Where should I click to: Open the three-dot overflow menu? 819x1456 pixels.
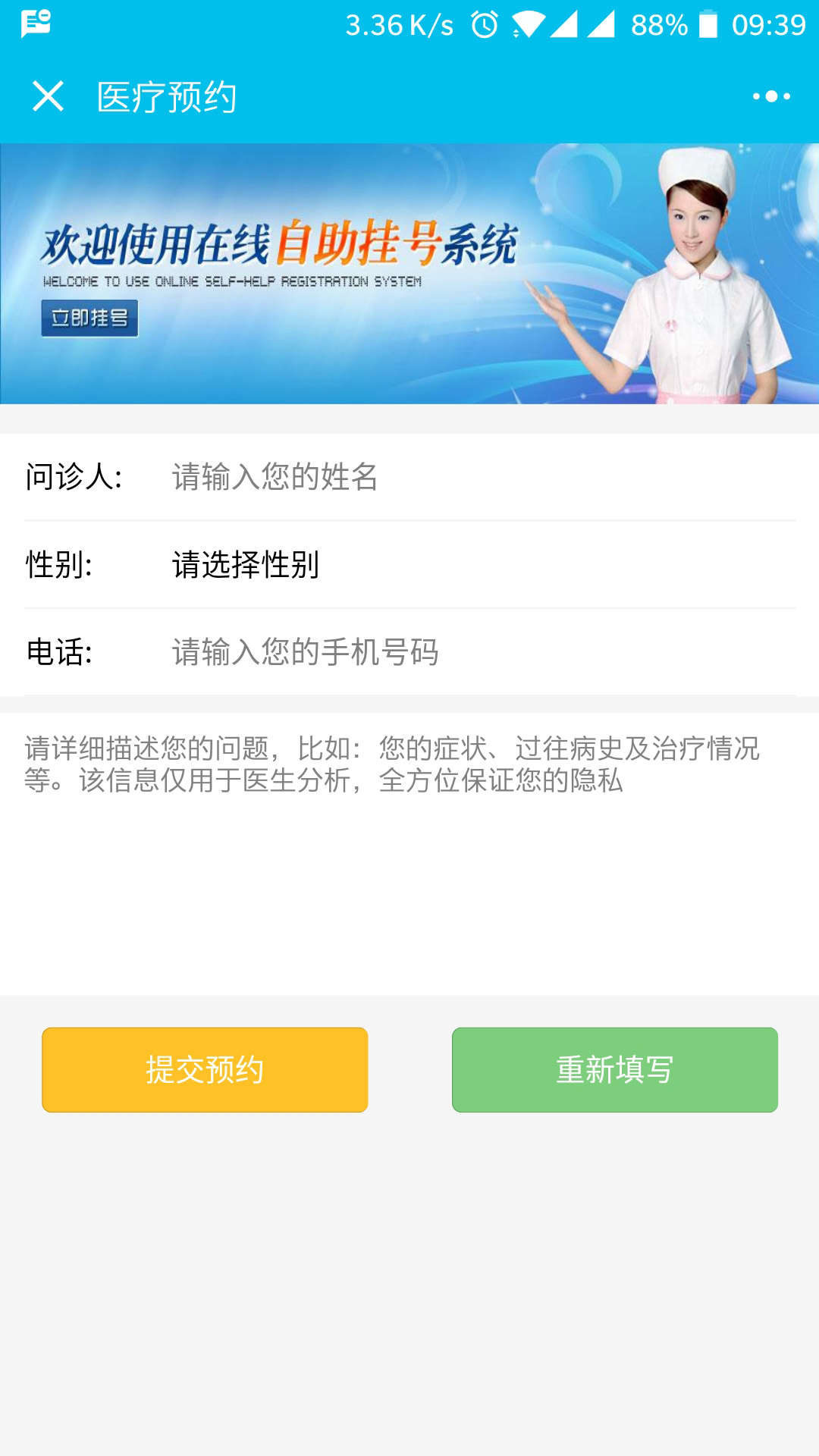pos(771,96)
